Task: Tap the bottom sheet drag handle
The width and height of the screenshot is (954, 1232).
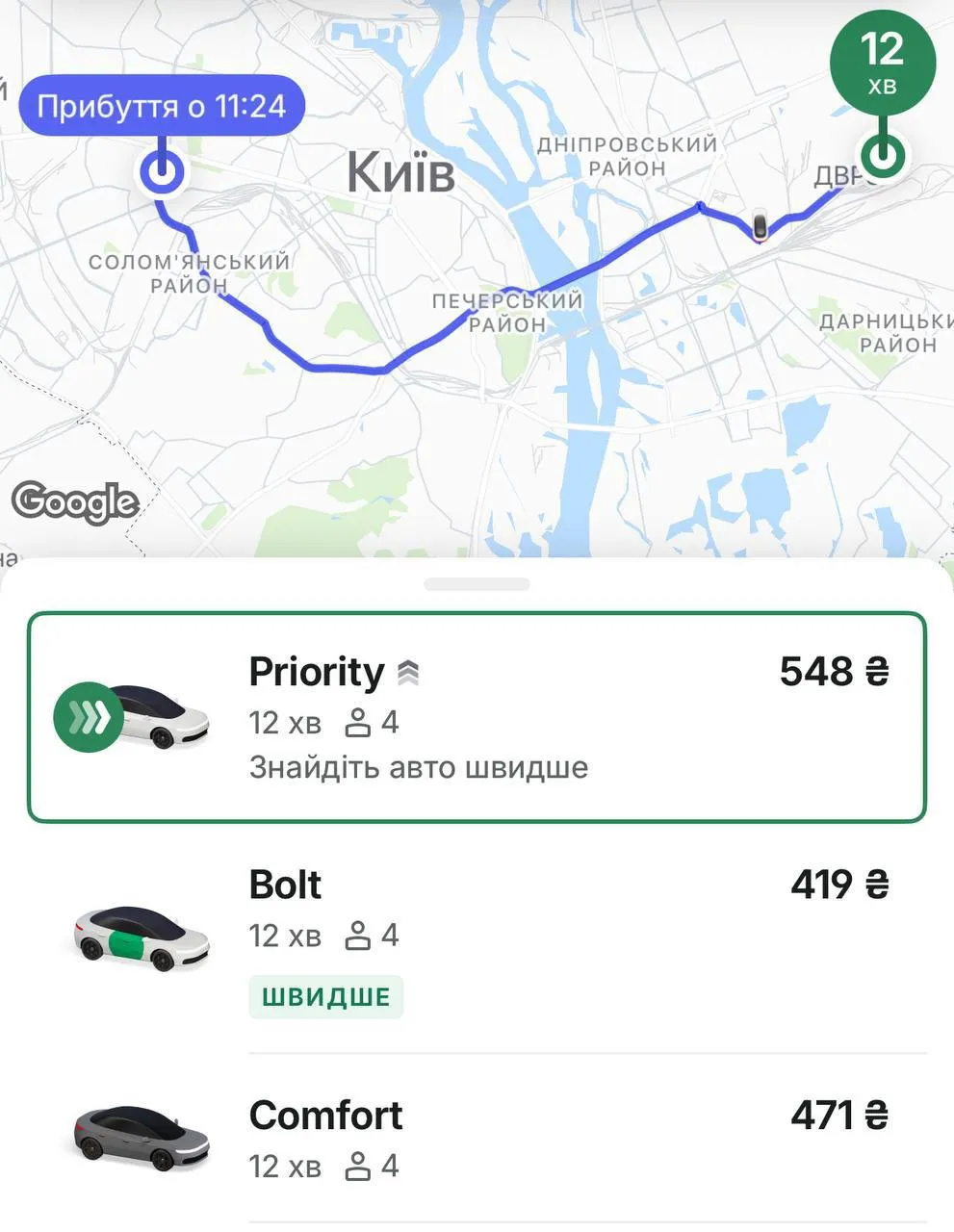Action: 477,584
